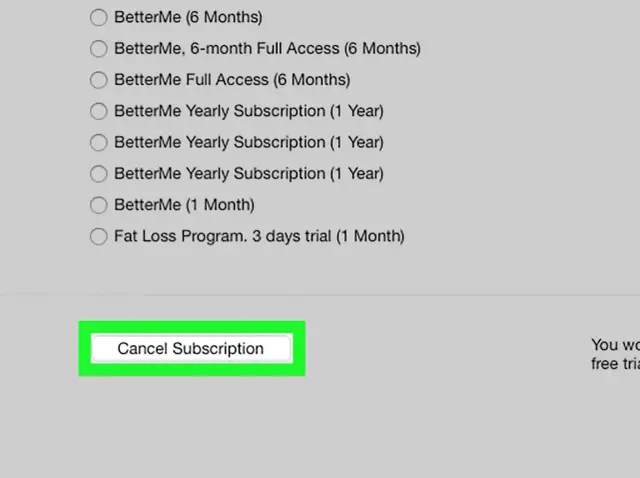Select the BetterMe (6 Months) option
Screen dimensions: 640x478
[x=98, y=17]
